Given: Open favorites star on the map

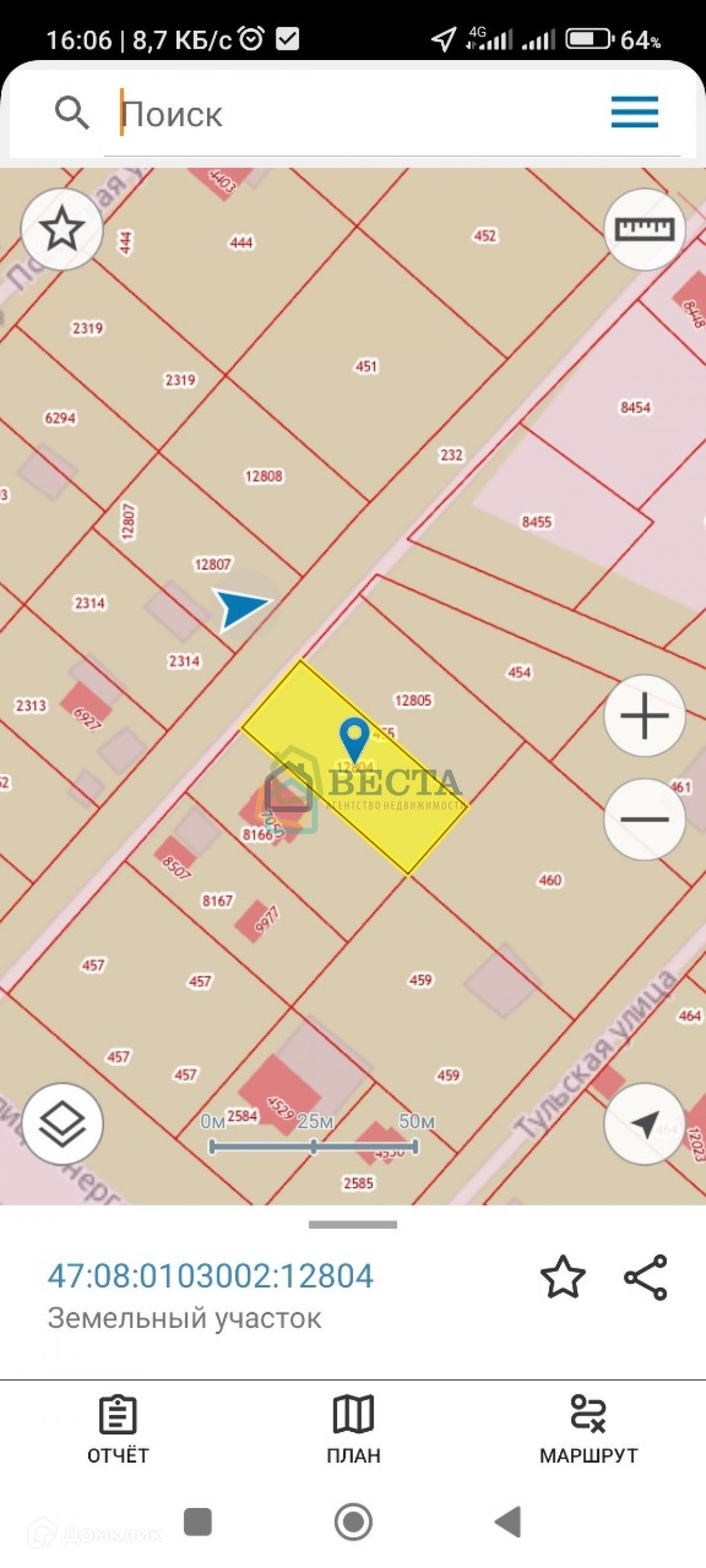Looking at the screenshot, I should 62,229.
